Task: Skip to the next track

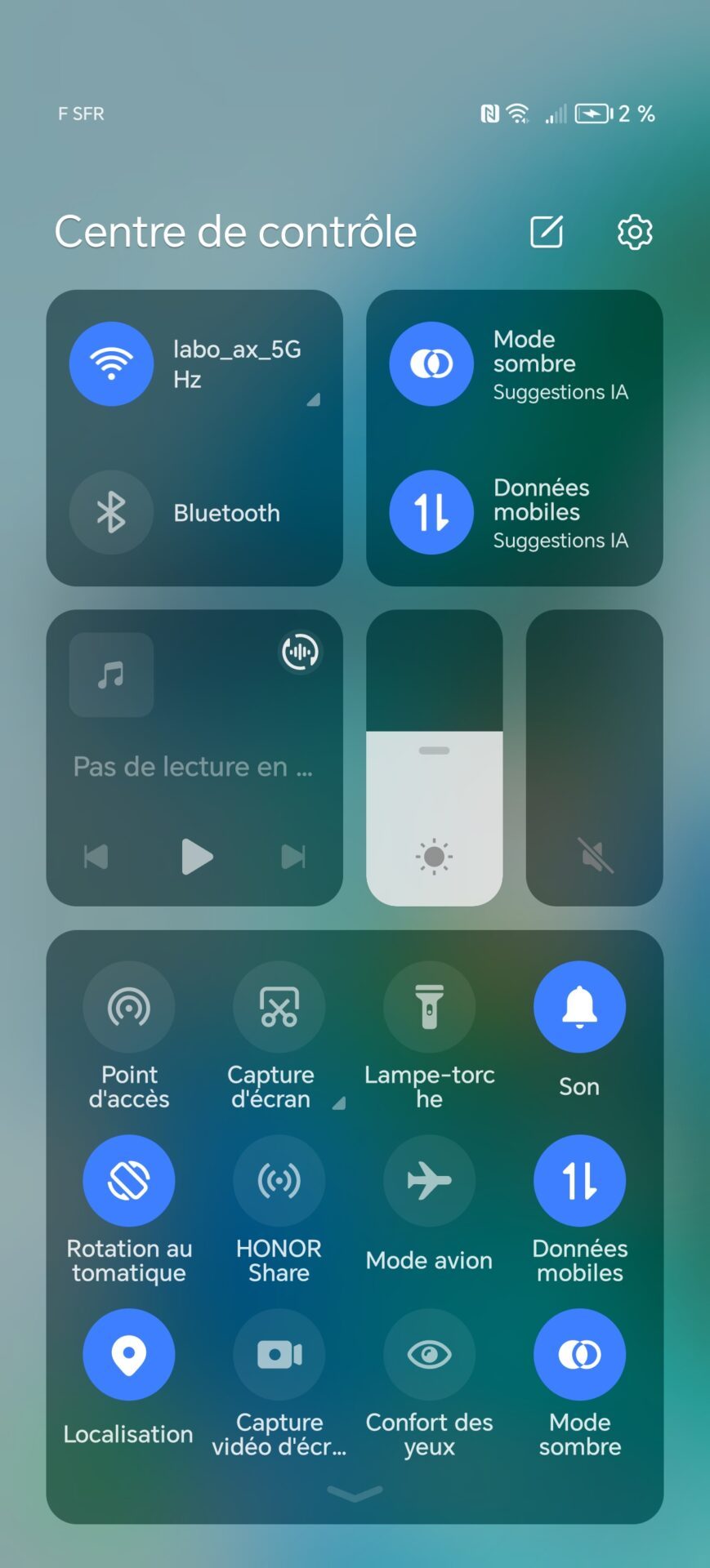Action: (x=293, y=857)
